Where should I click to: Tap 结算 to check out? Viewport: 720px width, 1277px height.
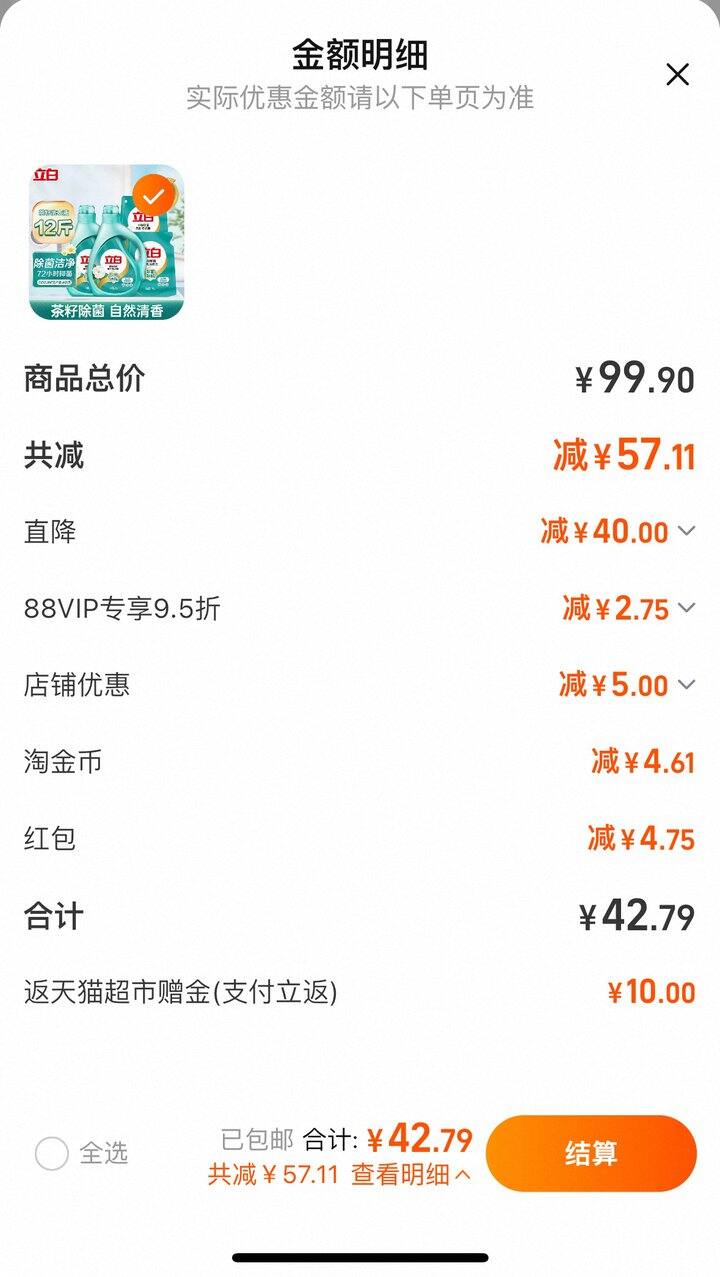click(591, 1153)
